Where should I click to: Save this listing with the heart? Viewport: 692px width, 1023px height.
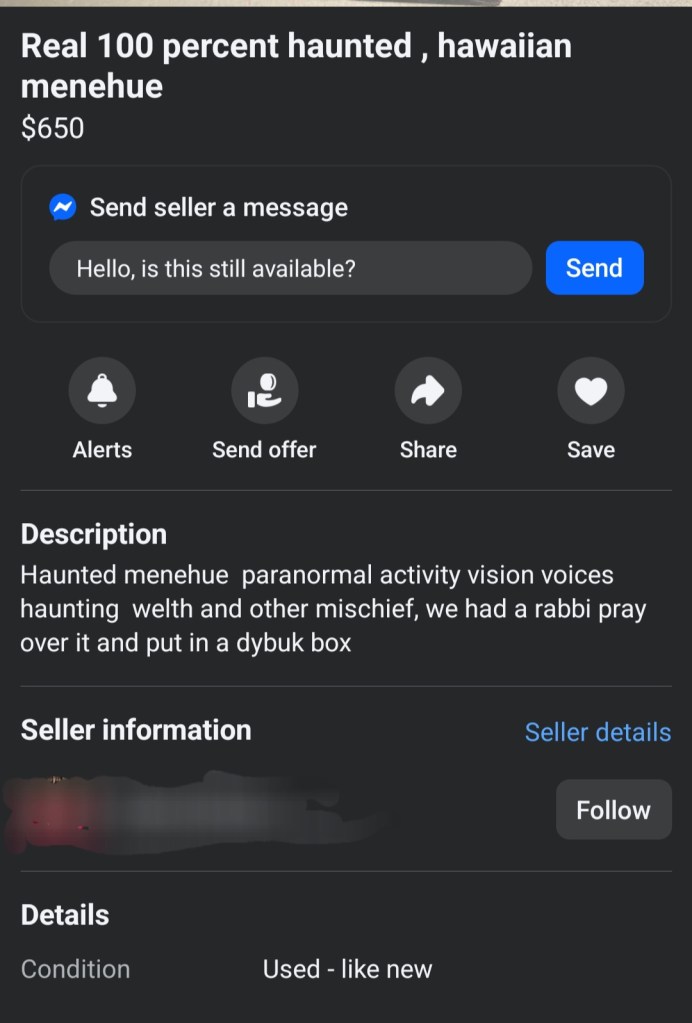(x=590, y=391)
